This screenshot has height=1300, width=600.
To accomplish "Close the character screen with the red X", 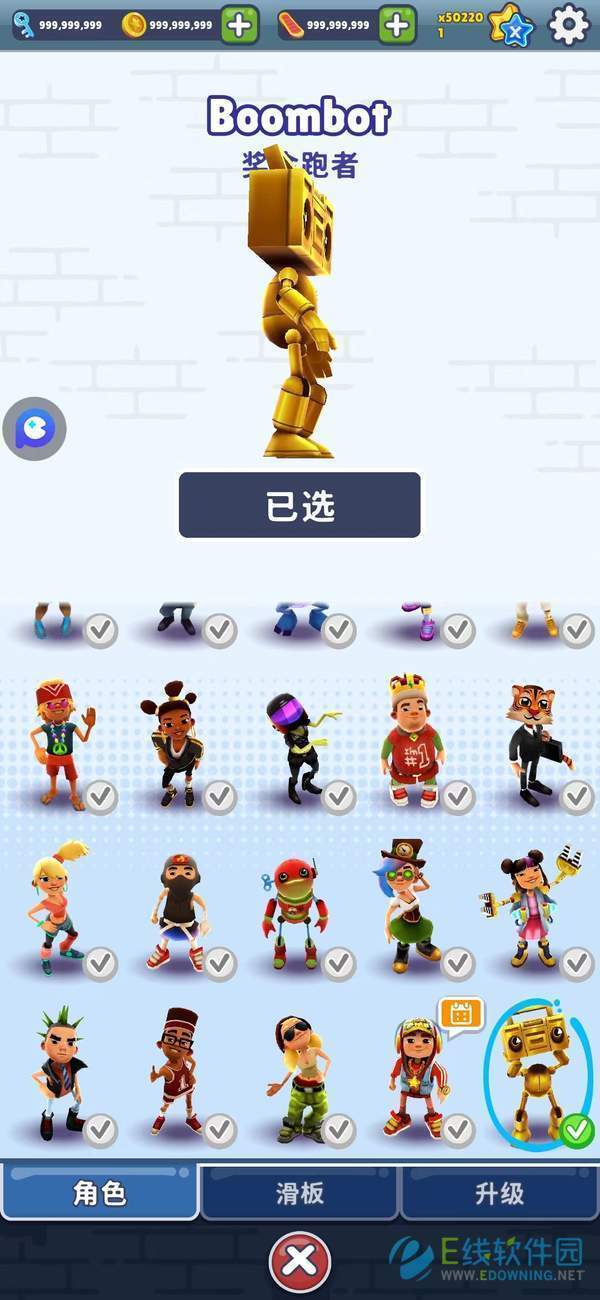I will [299, 1261].
